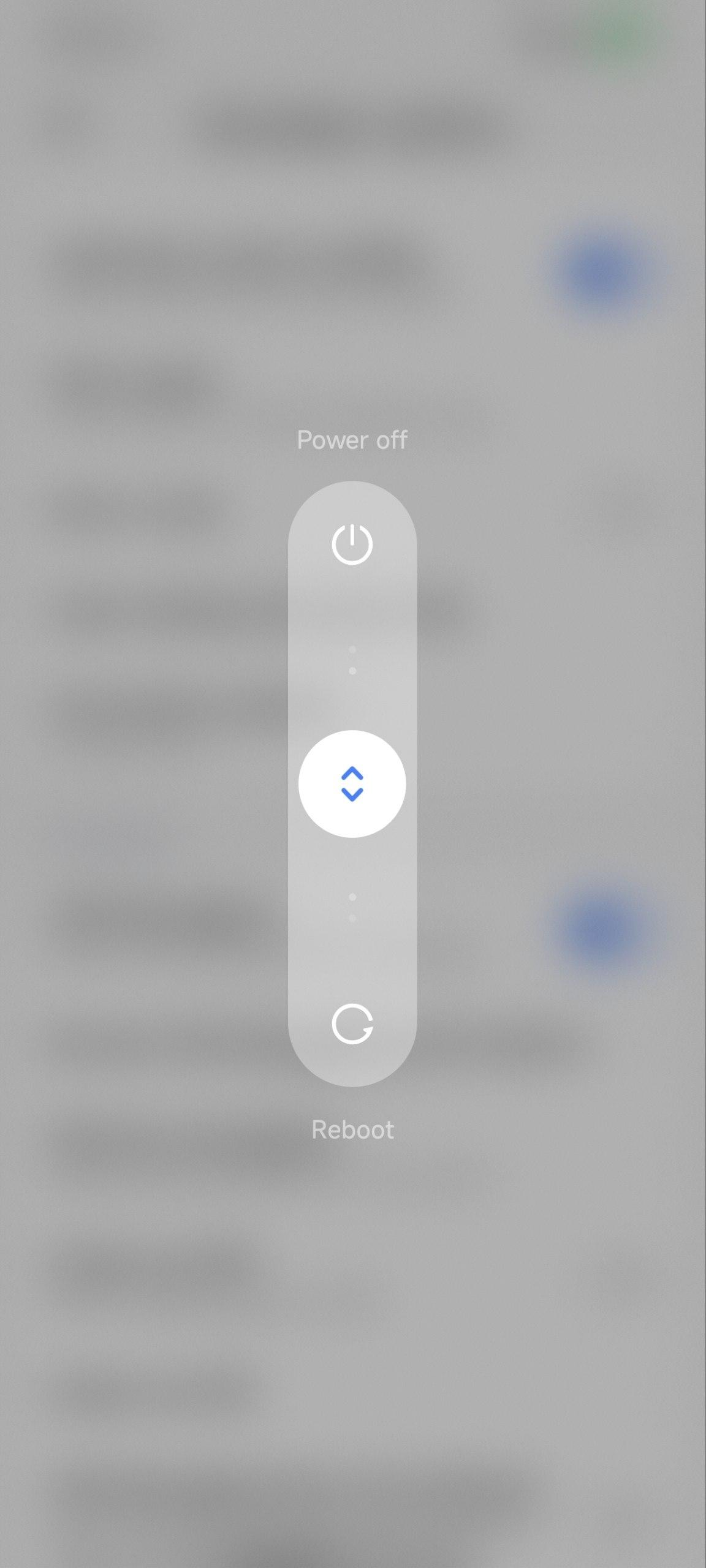The height and width of the screenshot is (1568, 706).
Task: Tap the Power off icon
Action: tap(352, 544)
